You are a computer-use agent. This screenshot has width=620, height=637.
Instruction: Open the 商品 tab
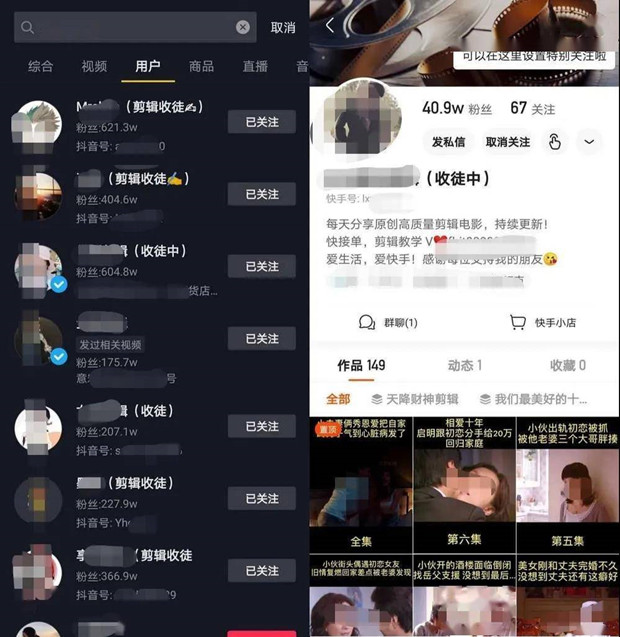(x=201, y=66)
